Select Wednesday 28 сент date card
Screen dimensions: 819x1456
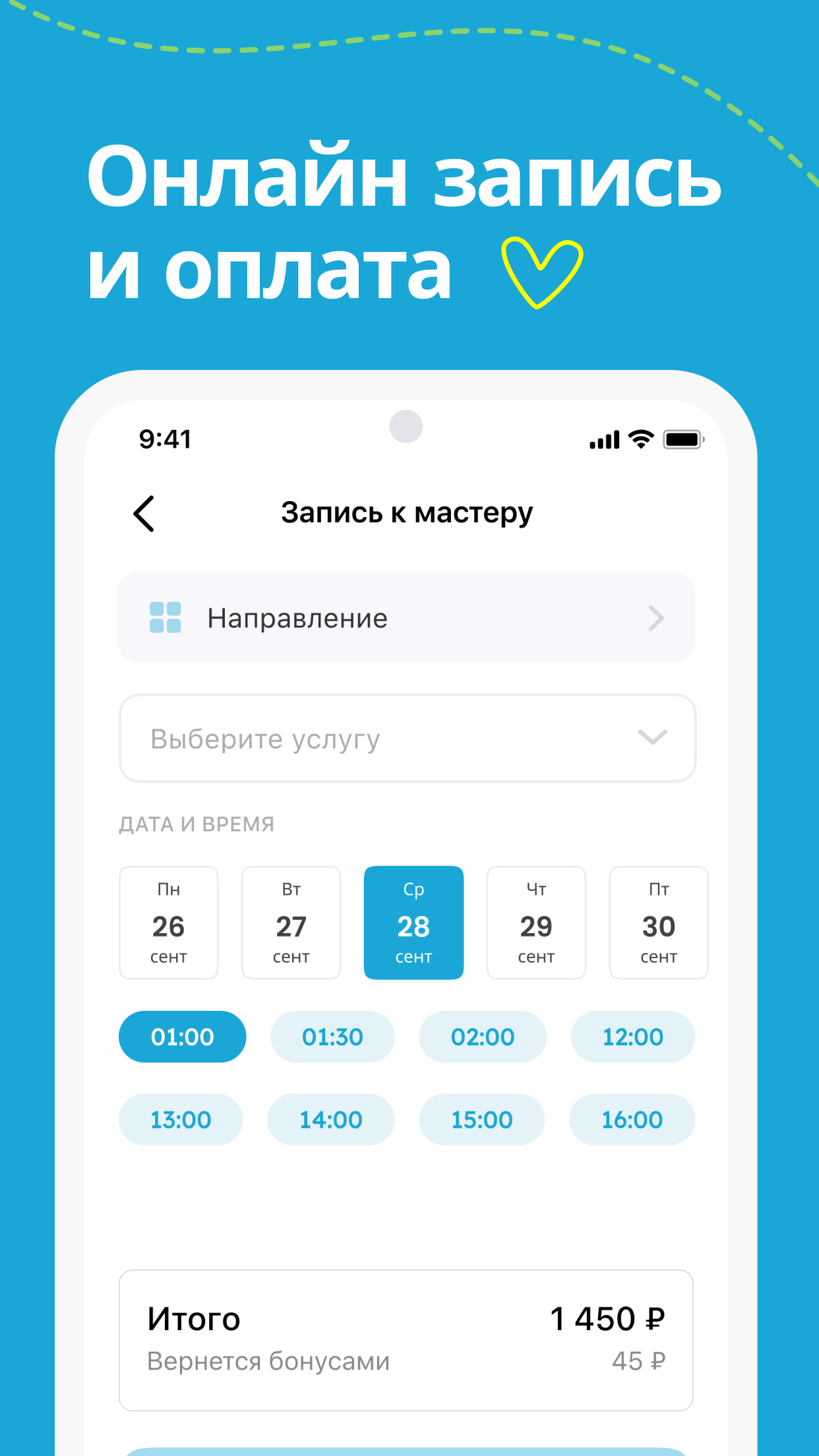[x=413, y=923]
